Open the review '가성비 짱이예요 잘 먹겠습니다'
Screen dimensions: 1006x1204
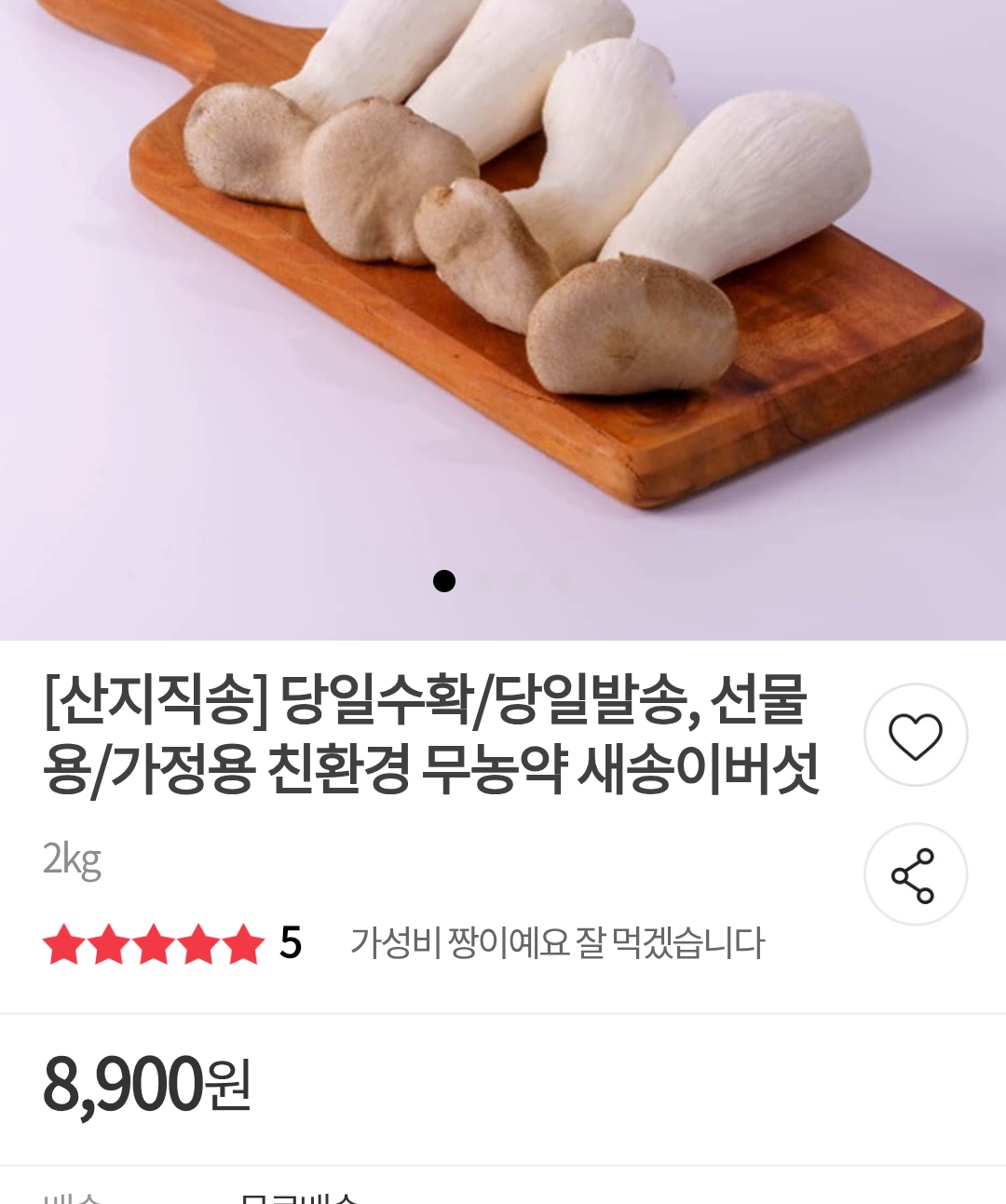tap(557, 943)
